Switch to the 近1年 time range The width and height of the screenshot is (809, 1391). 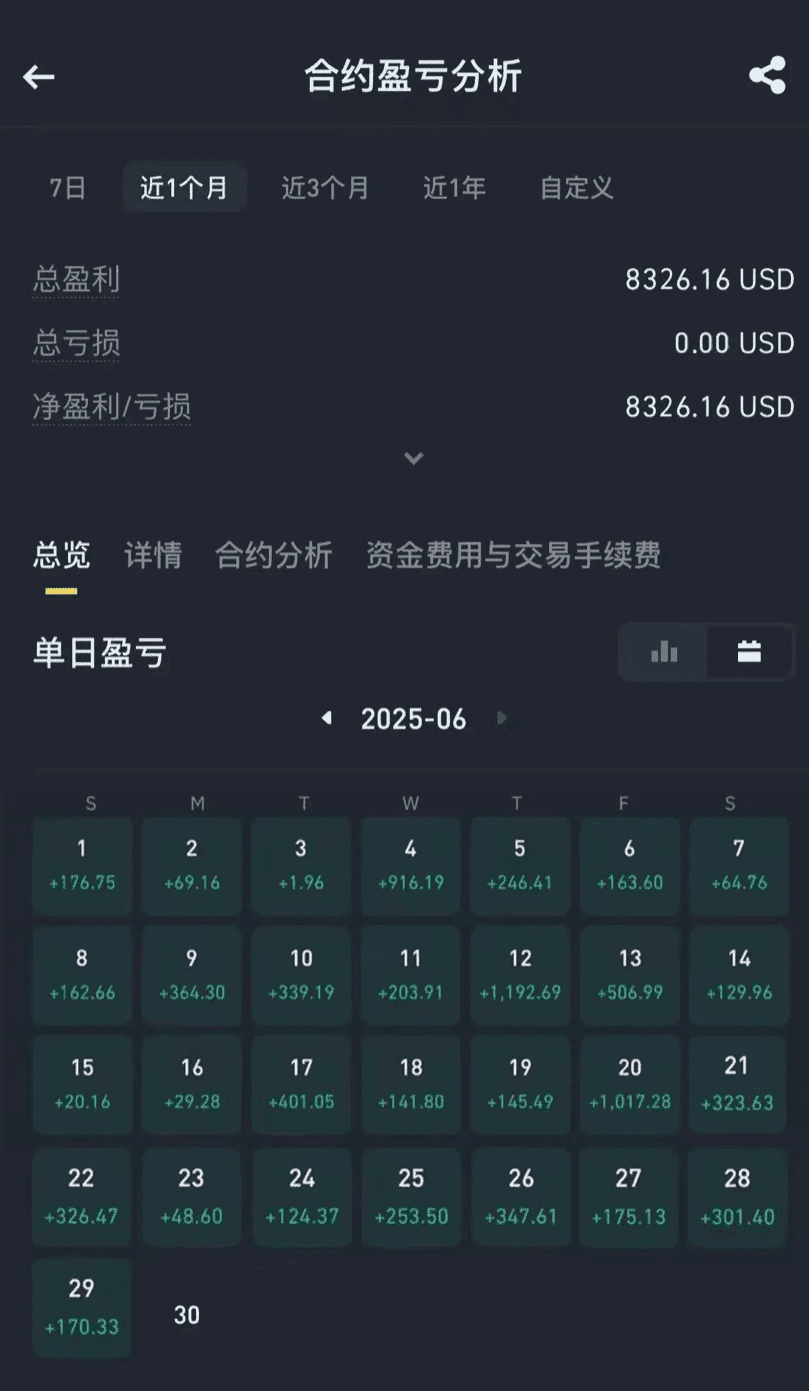pyautogui.click(x=454, y=188)
